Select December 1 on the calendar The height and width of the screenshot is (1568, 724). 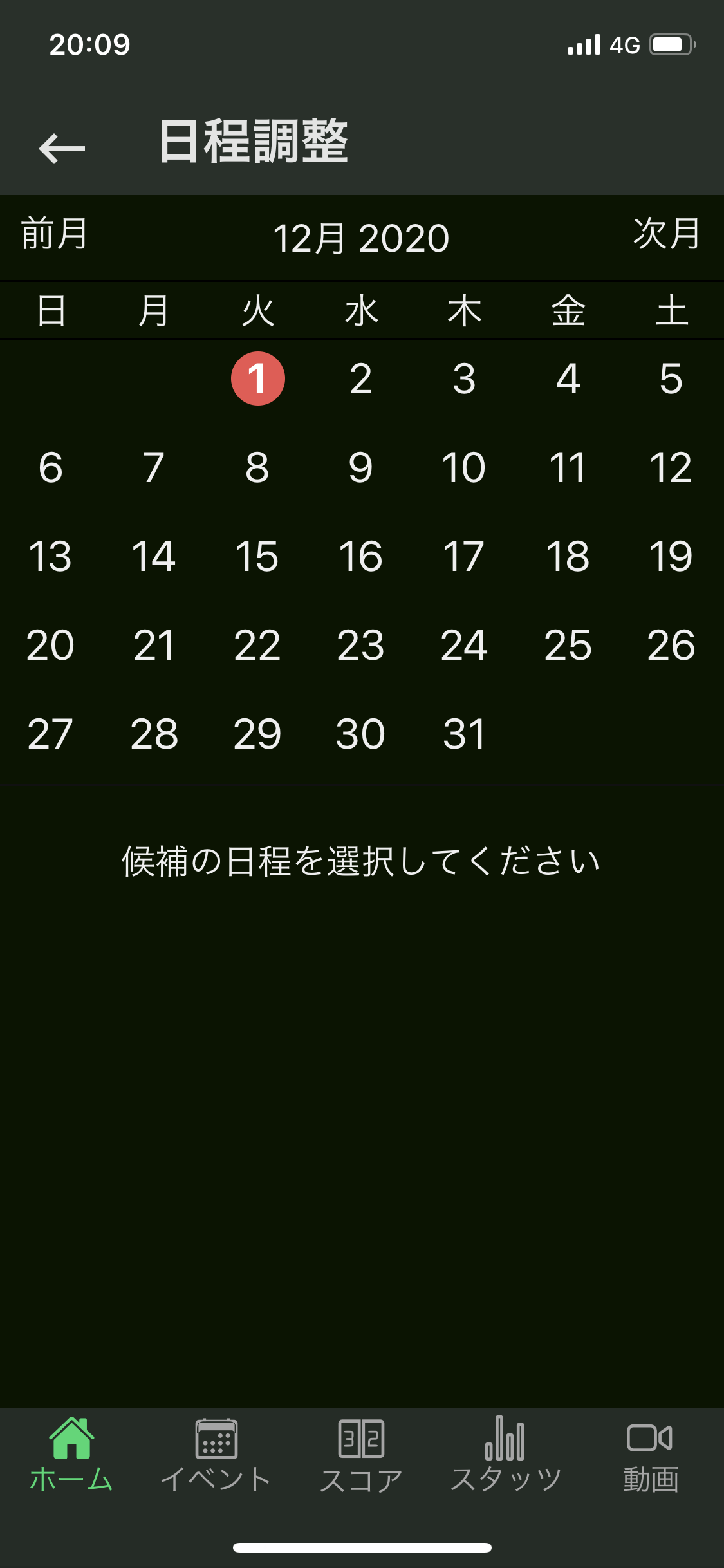click(258, 378)
